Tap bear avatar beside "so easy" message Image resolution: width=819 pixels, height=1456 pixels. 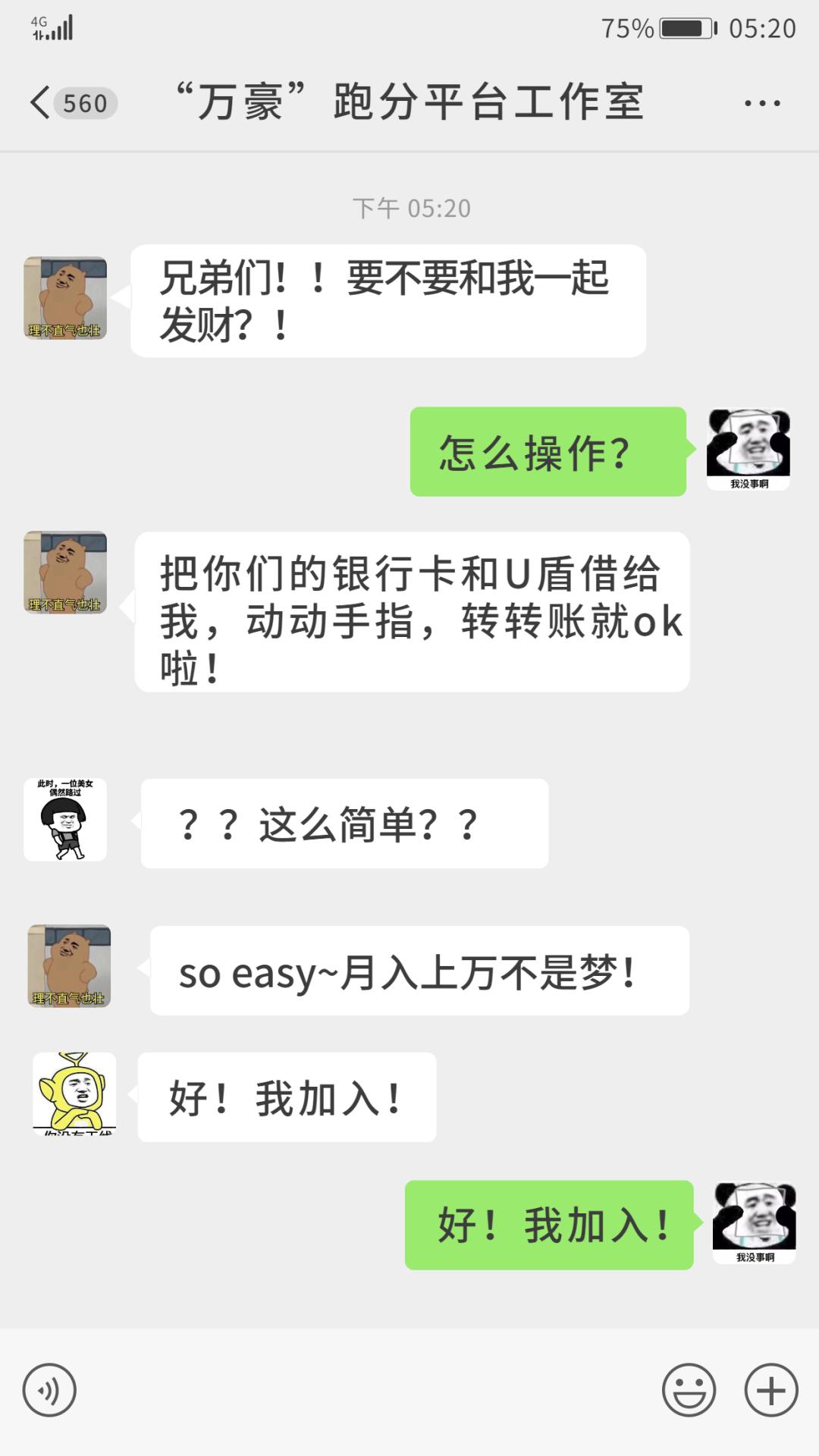(69, 966)
